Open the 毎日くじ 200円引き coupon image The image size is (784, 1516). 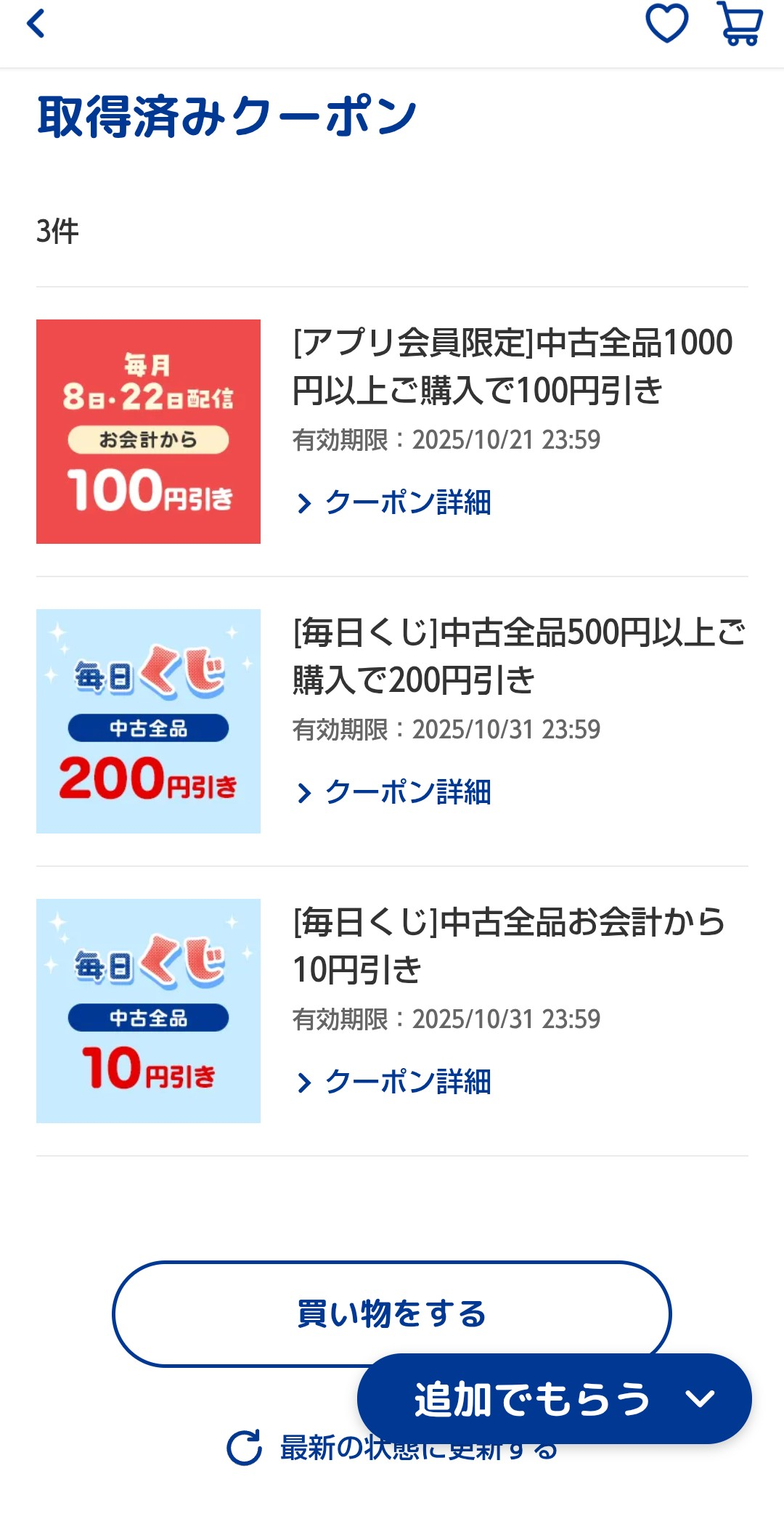coord(148,721)
